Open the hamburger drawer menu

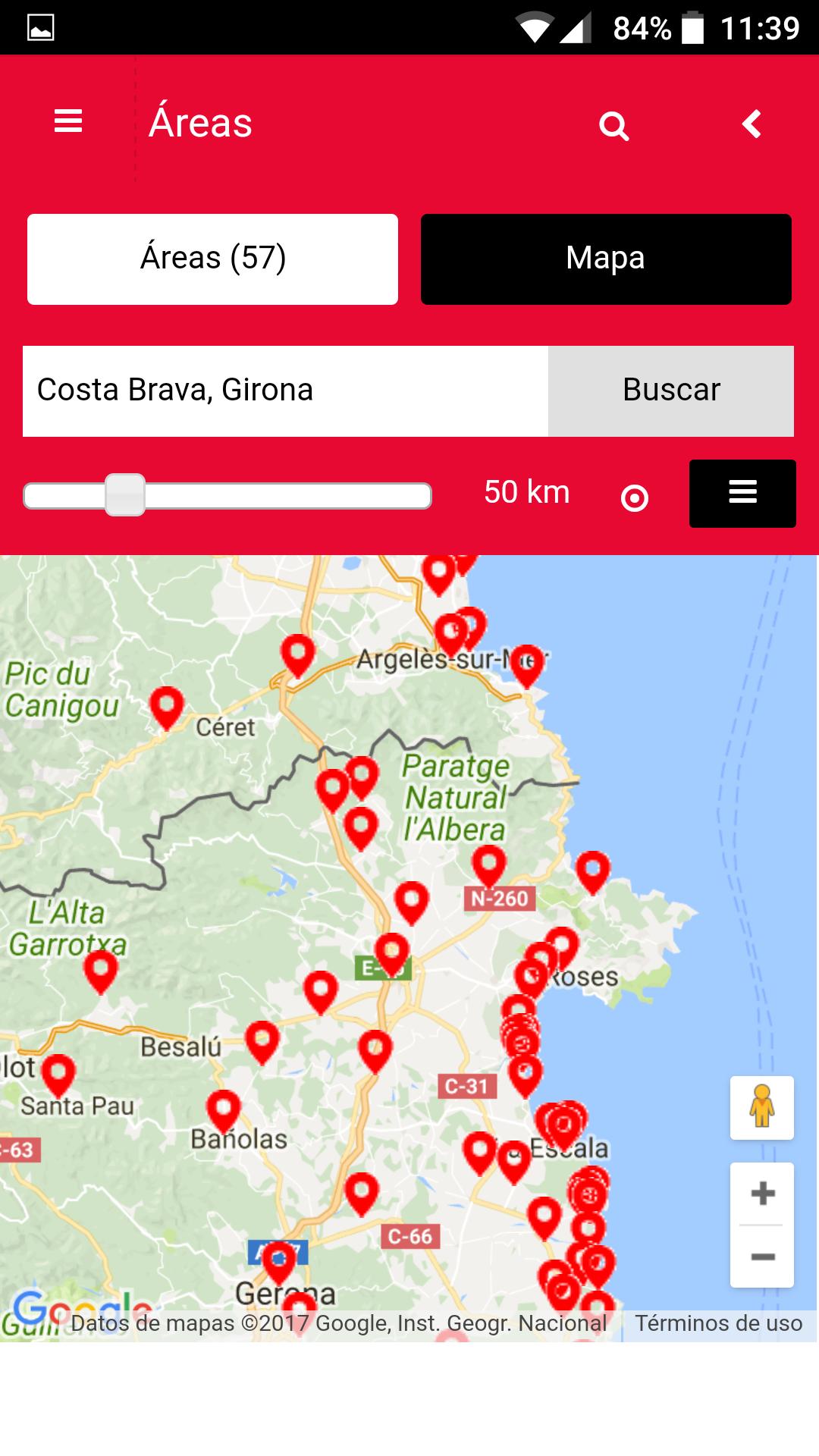coord(68,121)
